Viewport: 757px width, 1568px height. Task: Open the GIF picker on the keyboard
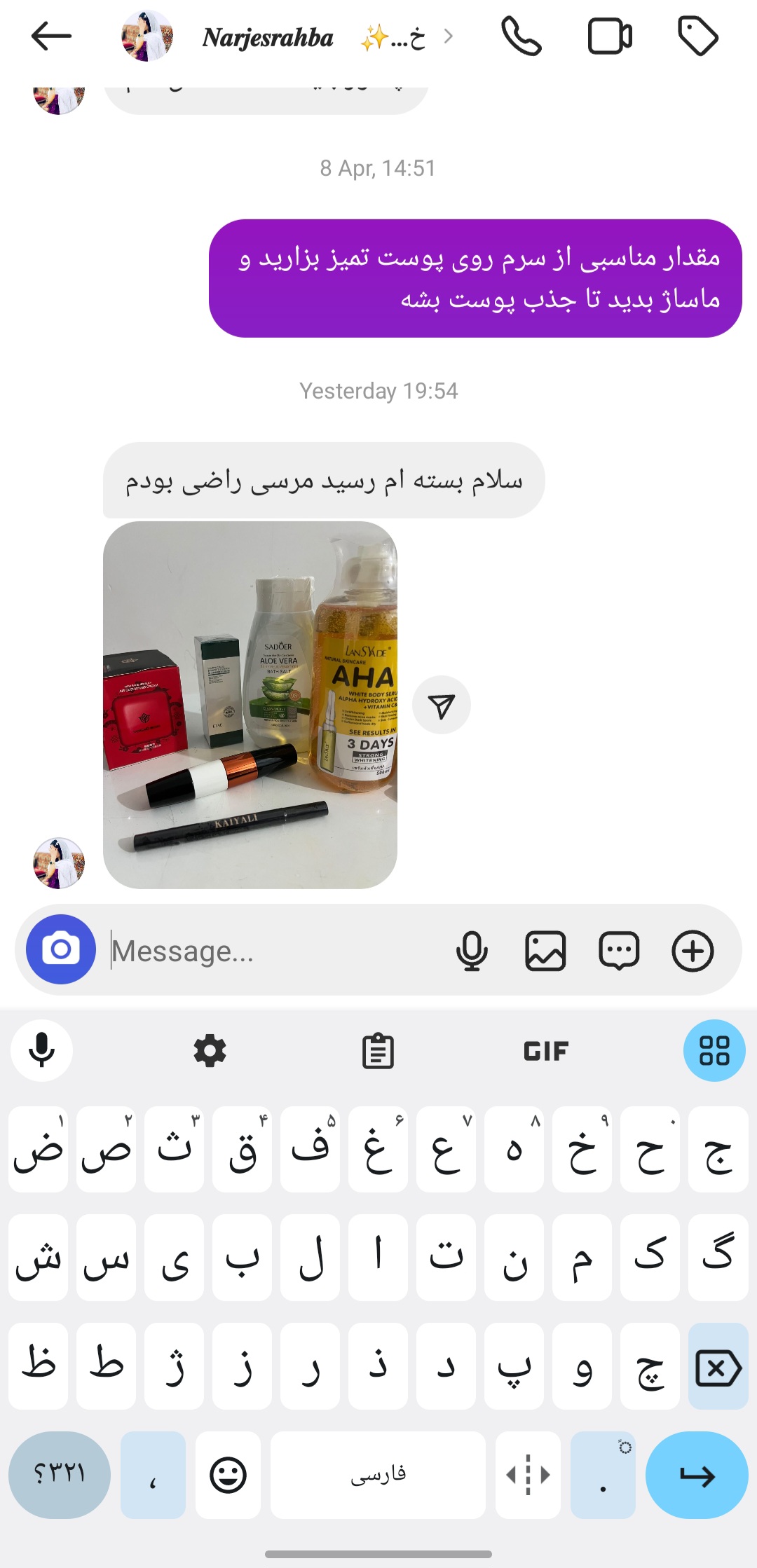pos(546,1051)
